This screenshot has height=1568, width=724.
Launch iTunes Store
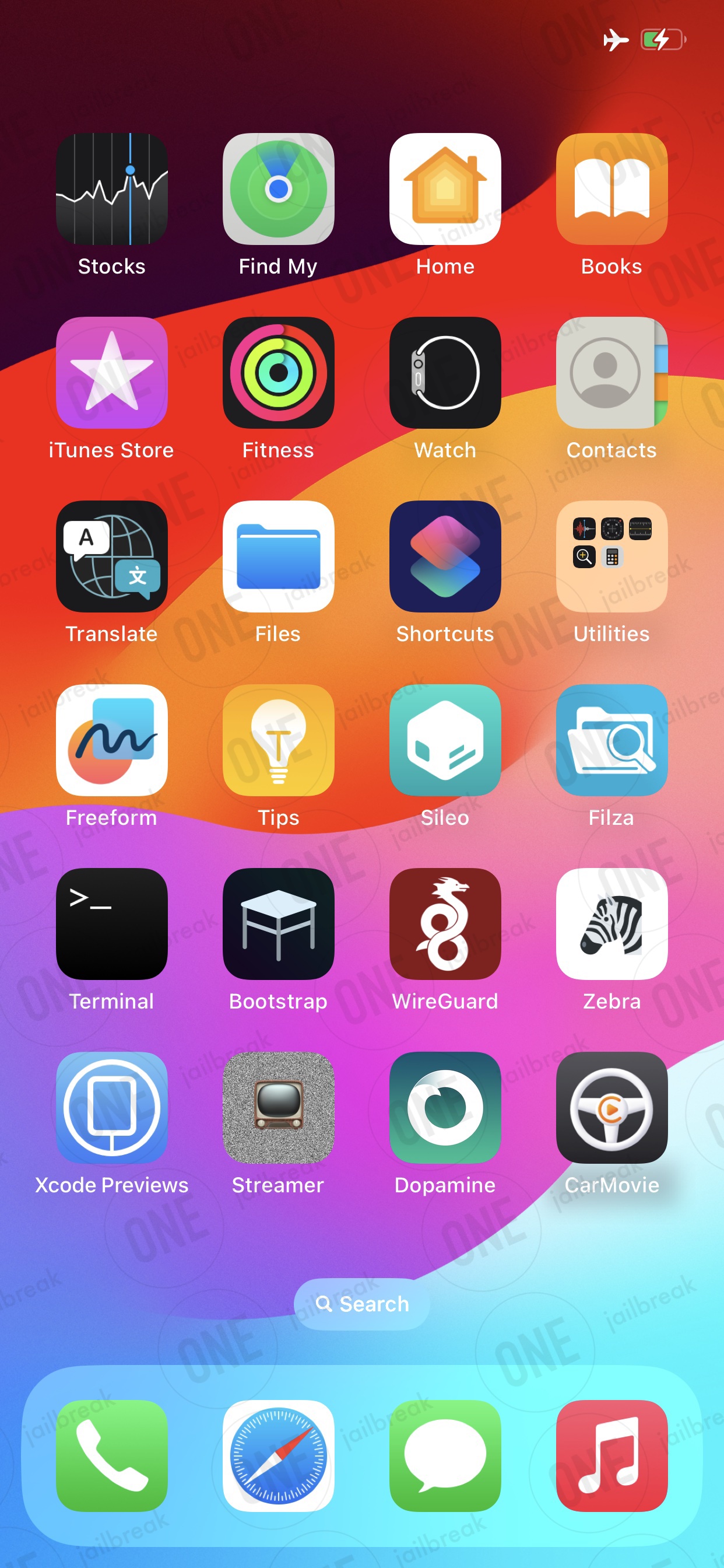coord(111,373)
